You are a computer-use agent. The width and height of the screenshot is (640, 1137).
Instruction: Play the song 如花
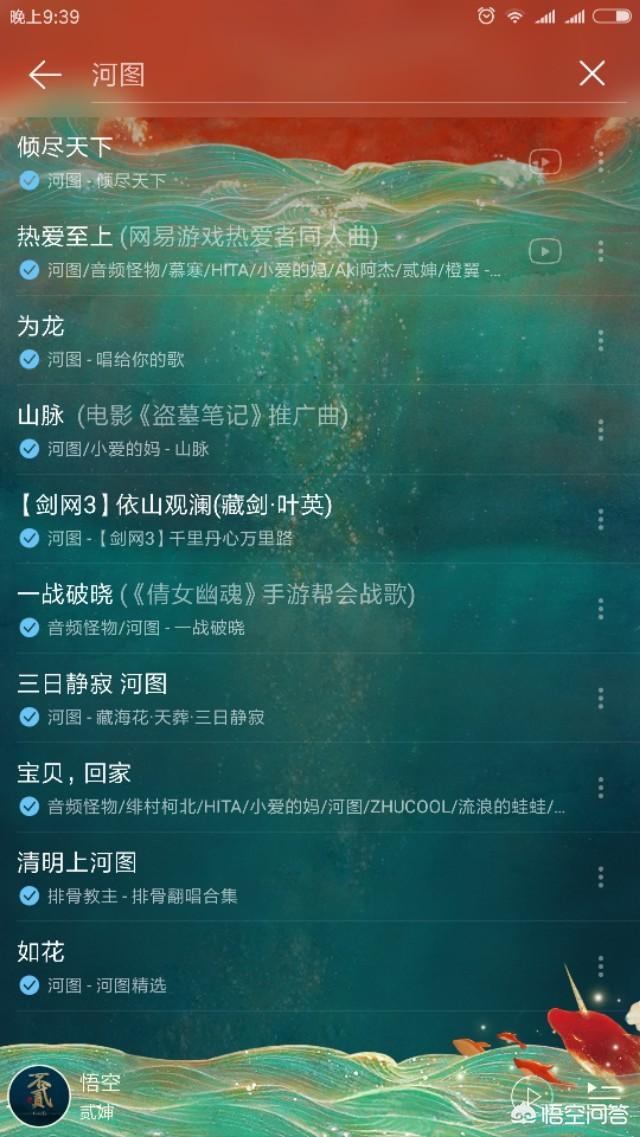tap(250, 966)
